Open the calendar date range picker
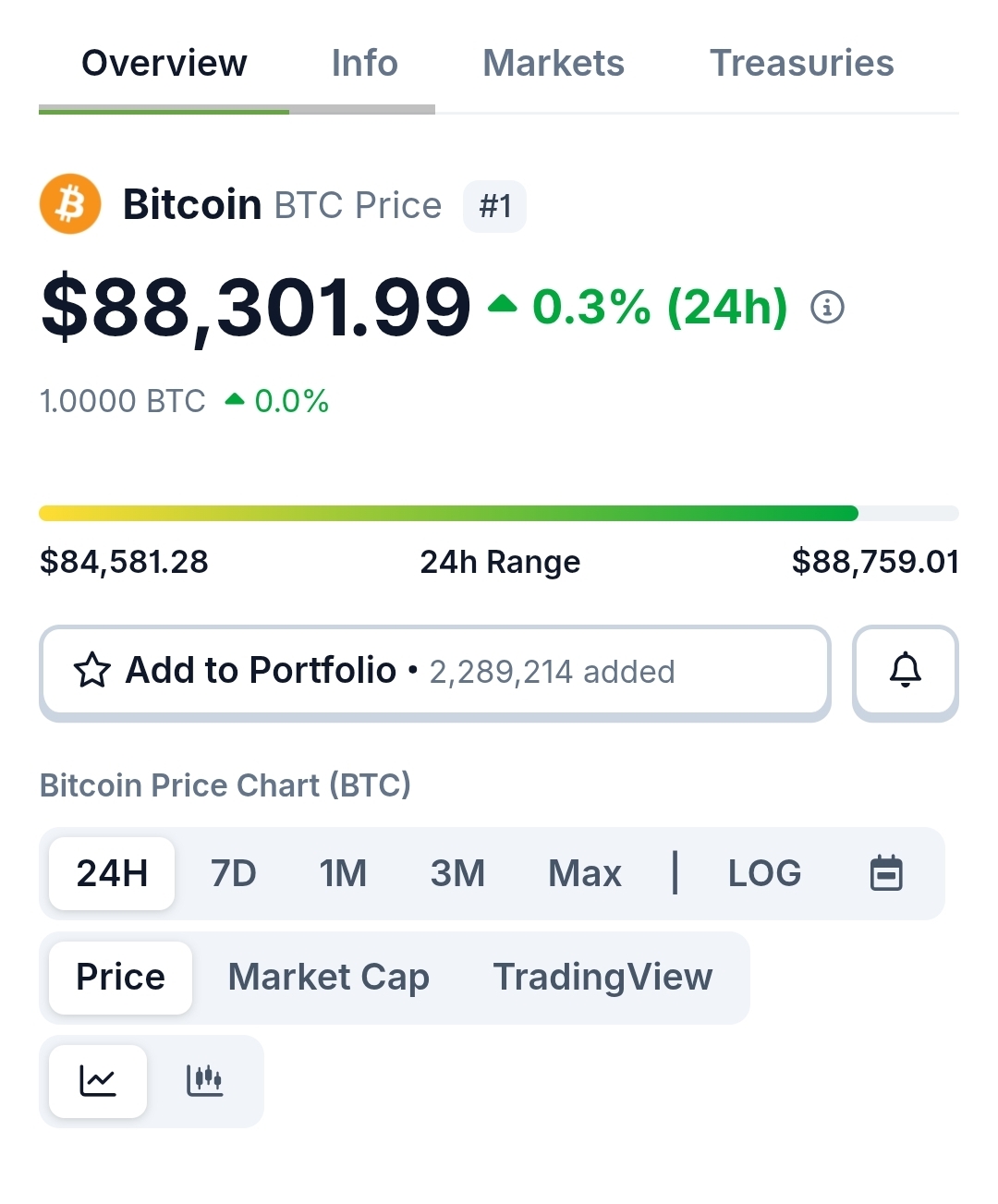Viewport: 998px width, 1204px height. click(886, 873)
